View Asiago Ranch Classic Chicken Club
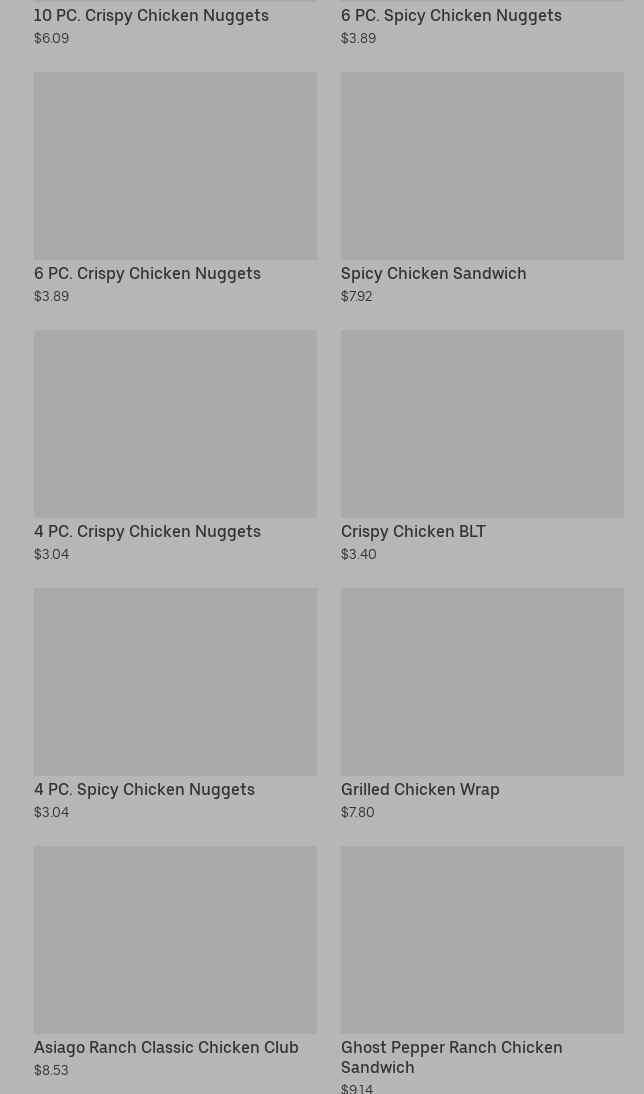This screenshot has height=1094, width=644. [175, 962]
